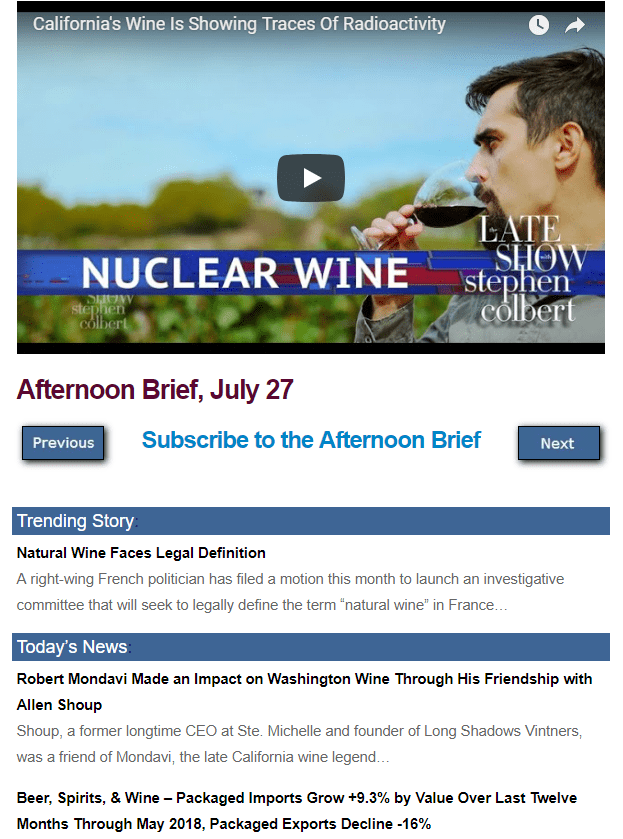Share the video via arrow icon

(x=575, y=25)
